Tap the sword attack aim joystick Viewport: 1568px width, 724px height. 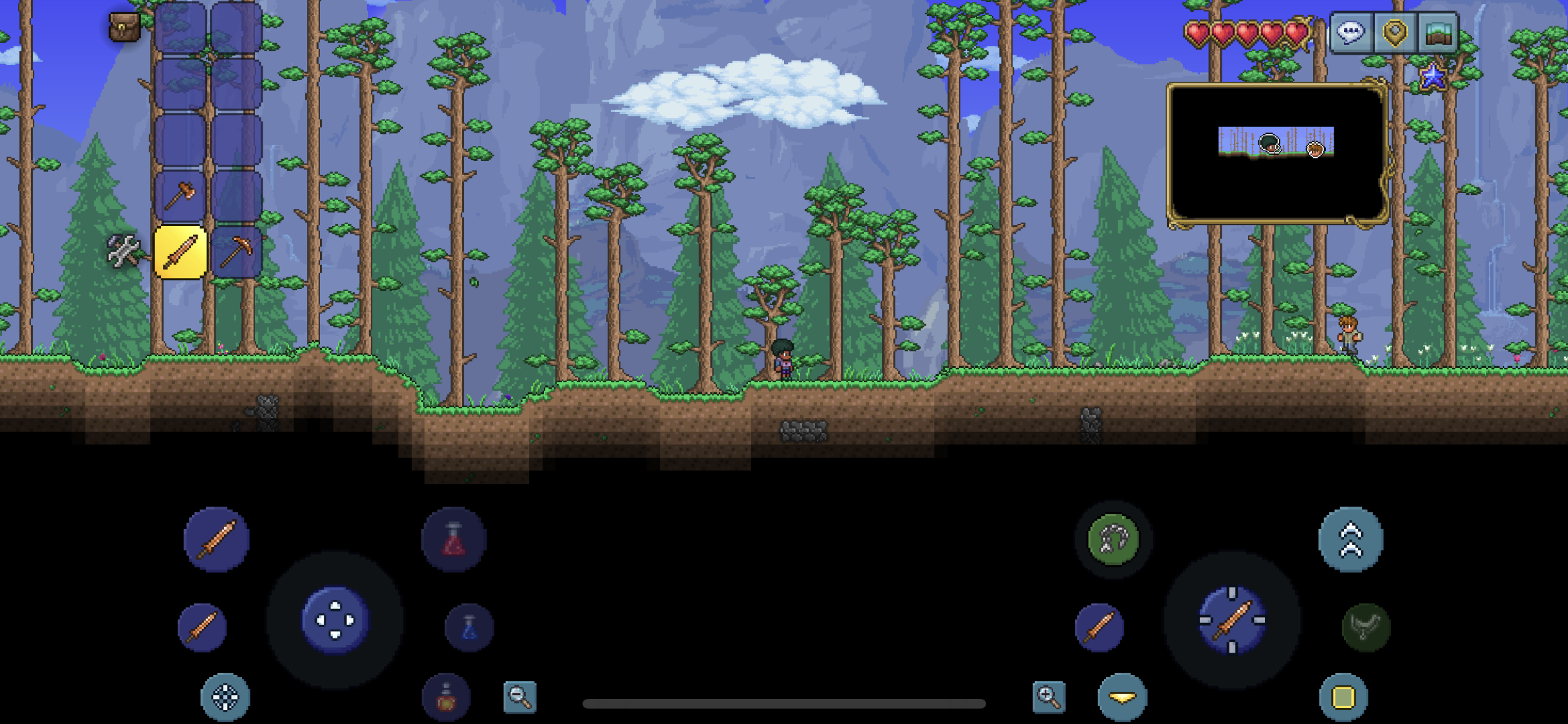[x=1232, y=620]
